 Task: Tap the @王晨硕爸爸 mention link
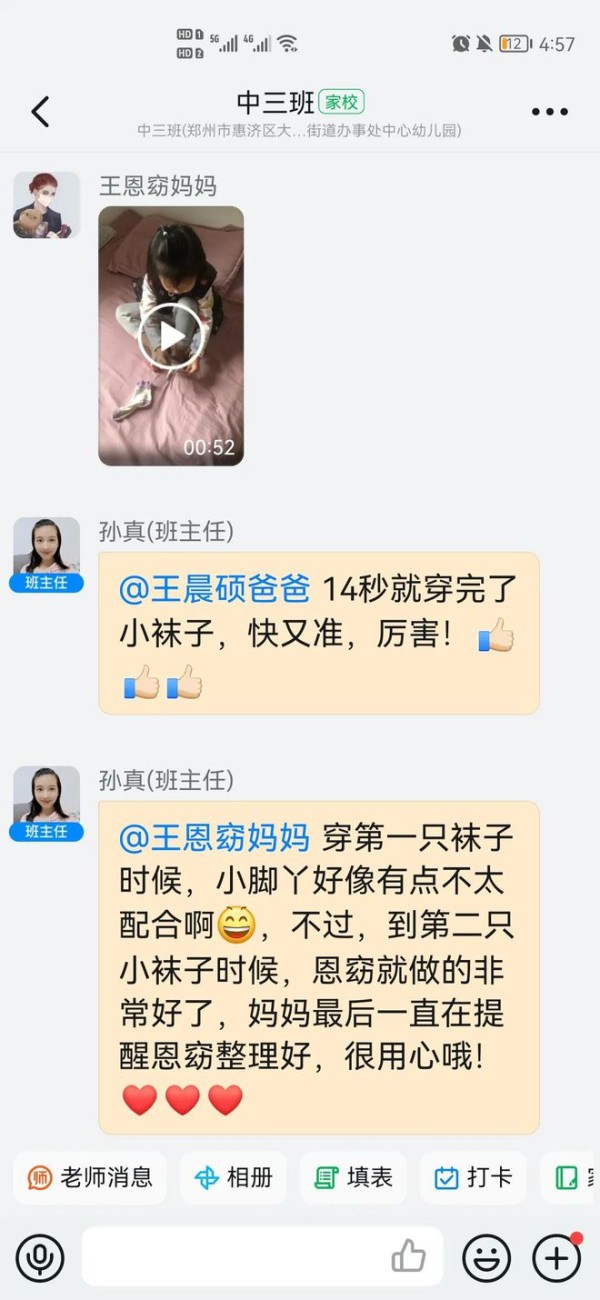(214, 589)
